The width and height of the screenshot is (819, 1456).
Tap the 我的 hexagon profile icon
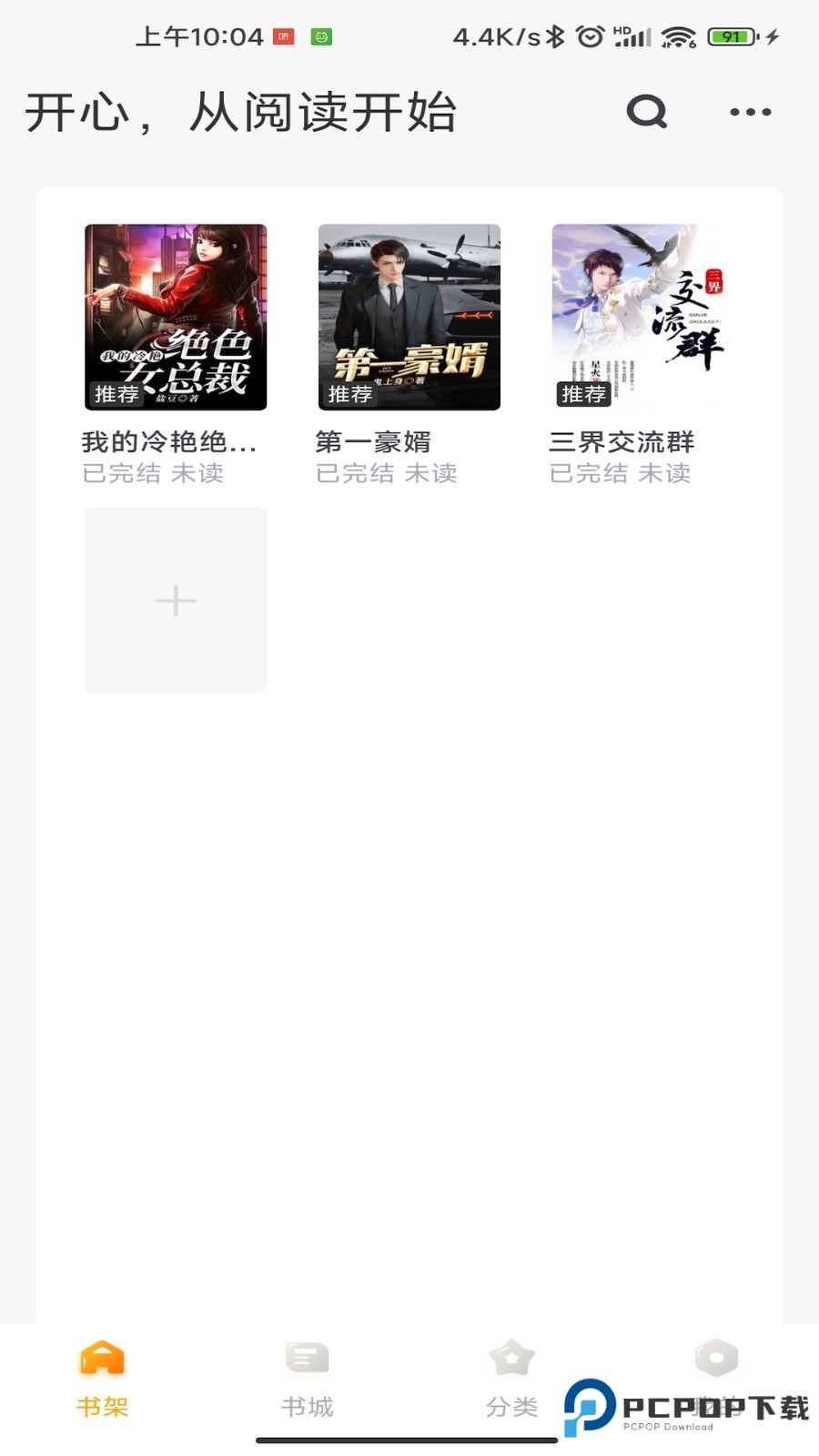tap(716, 1359)
